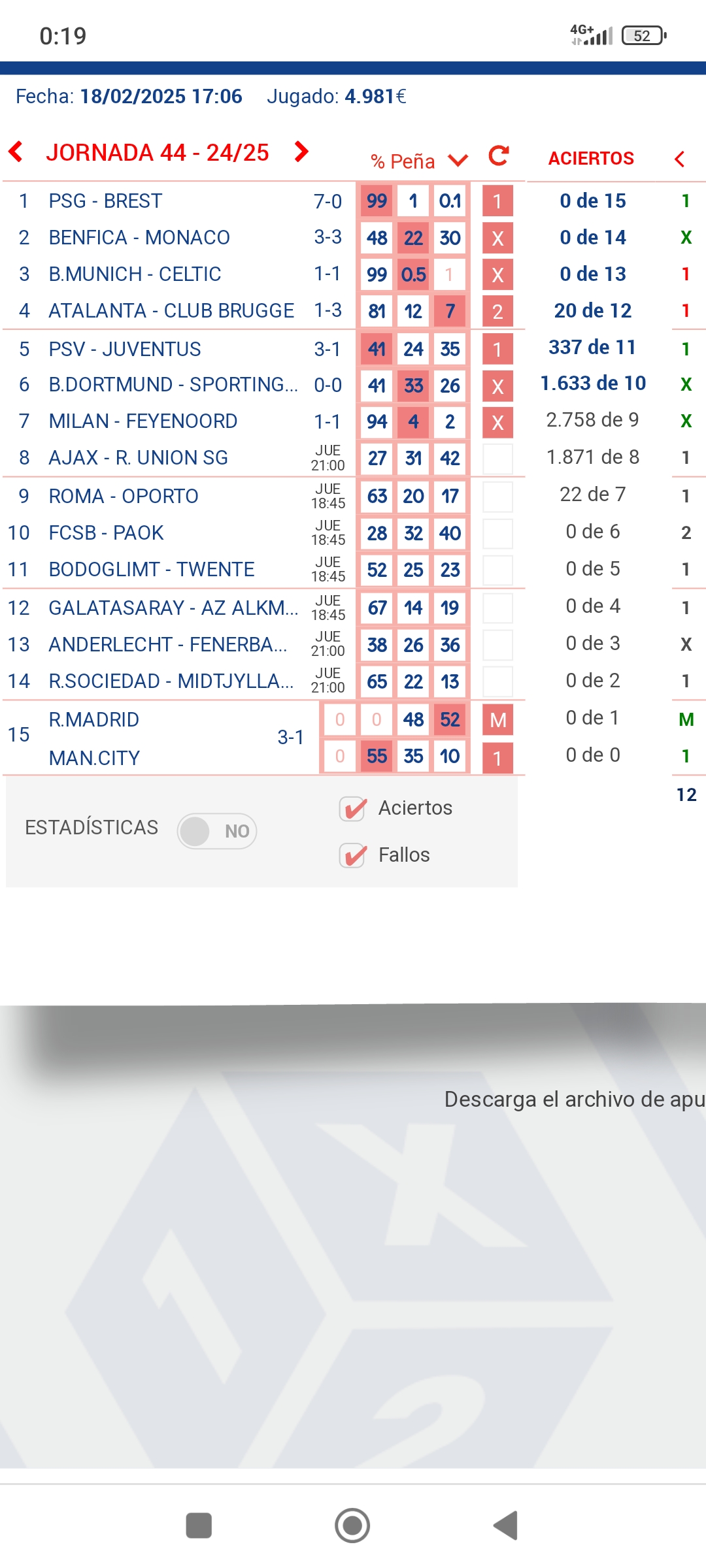This screenshot has width=706, height=1568.
Task: Select the result box for ROMA - OPORTO
Action: (497, 497)
